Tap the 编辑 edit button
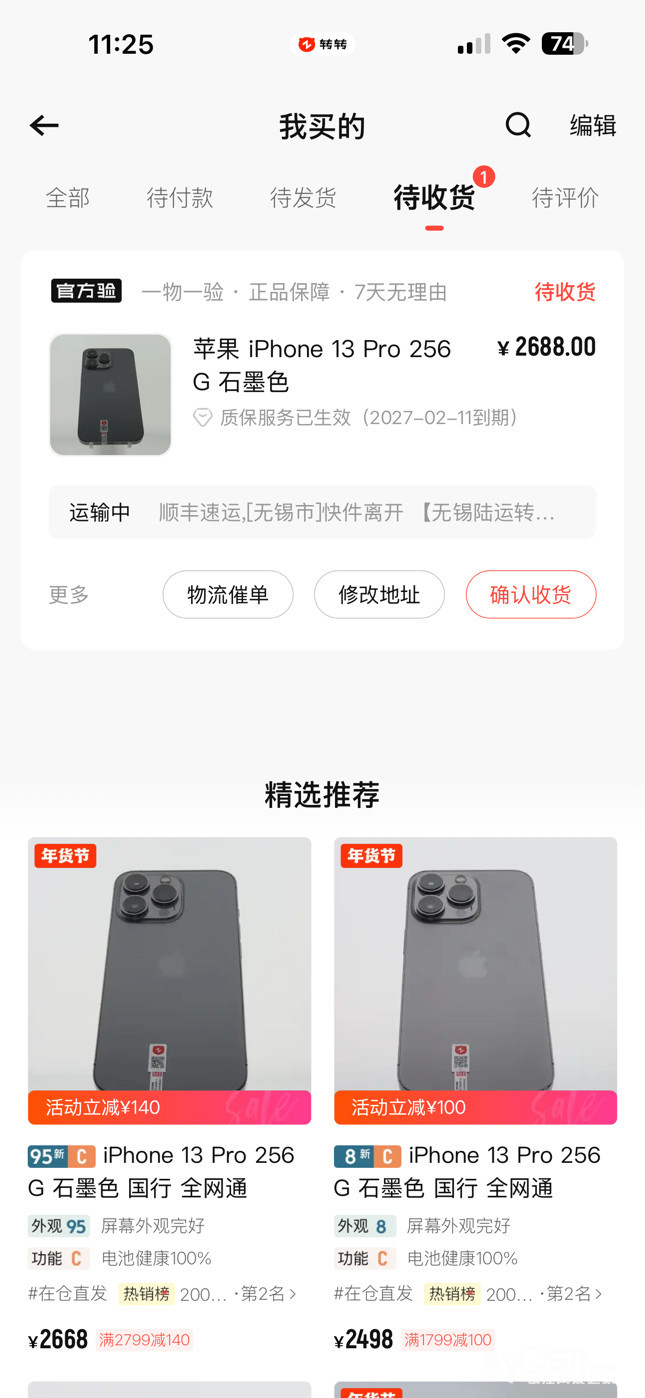The image size is (645, 1398). [592, 126]
